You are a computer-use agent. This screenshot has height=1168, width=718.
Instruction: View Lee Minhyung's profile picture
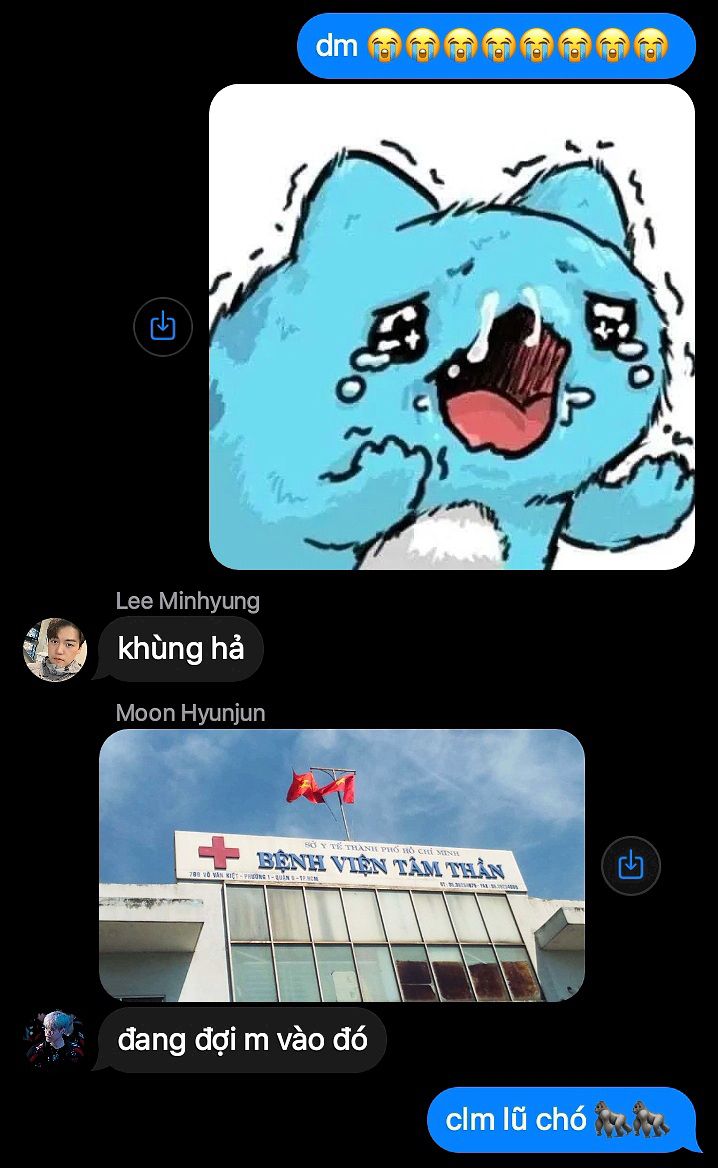click(55, 650)
